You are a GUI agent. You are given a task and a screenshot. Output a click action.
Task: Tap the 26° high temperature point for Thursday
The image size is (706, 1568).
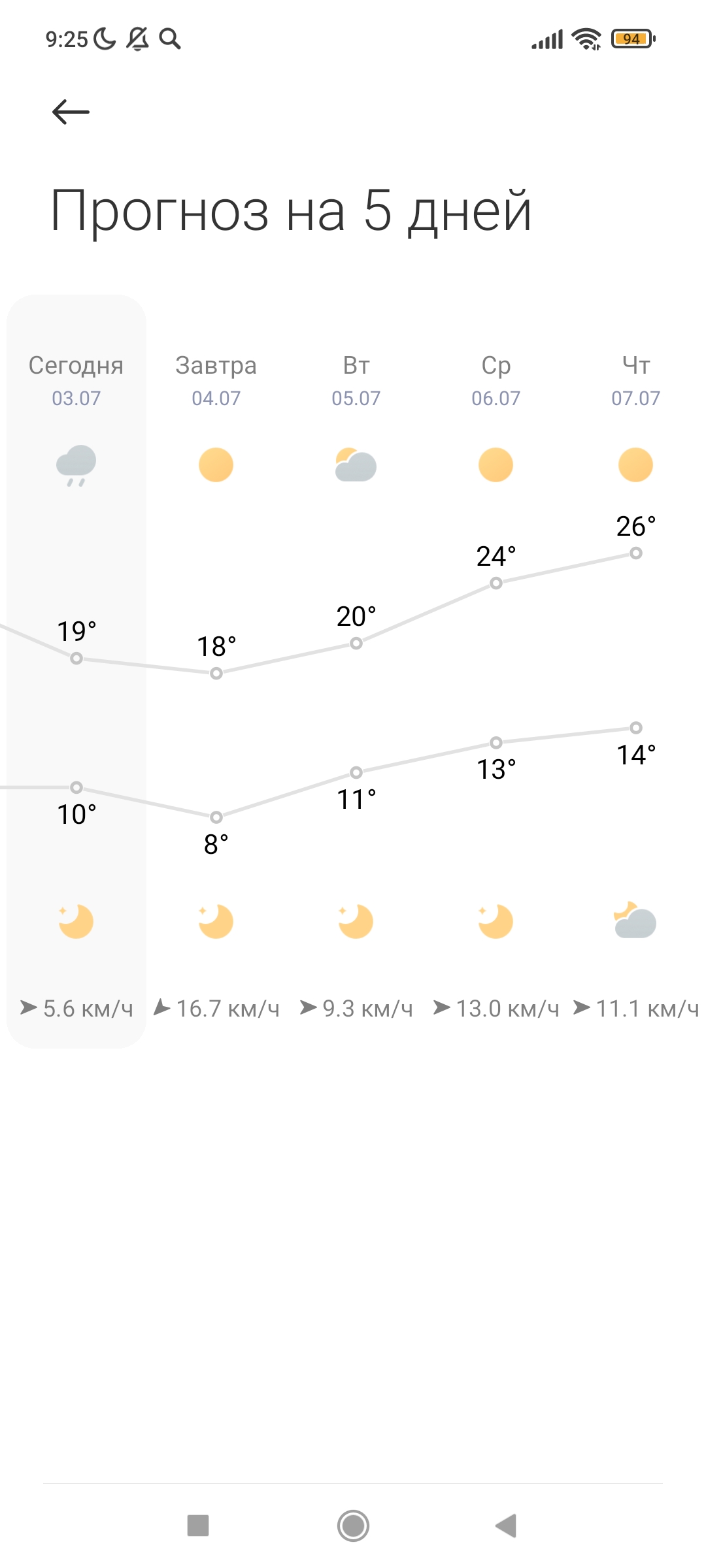(x=635, y=553)
